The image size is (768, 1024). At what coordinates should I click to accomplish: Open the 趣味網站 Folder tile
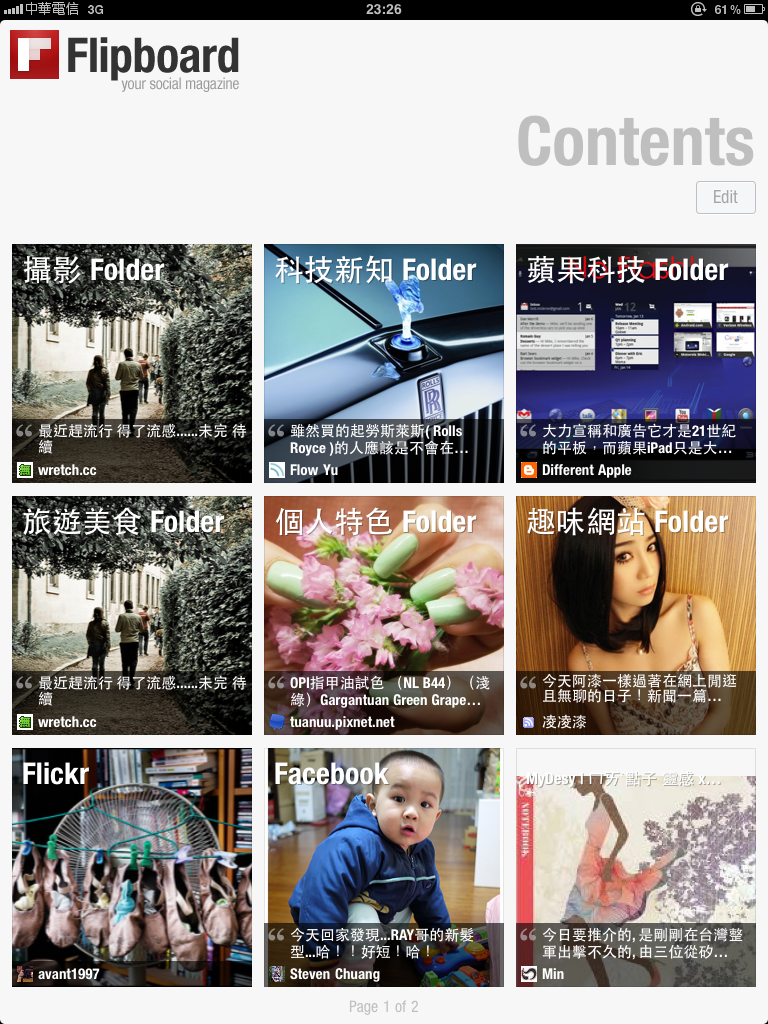(636, 615)
